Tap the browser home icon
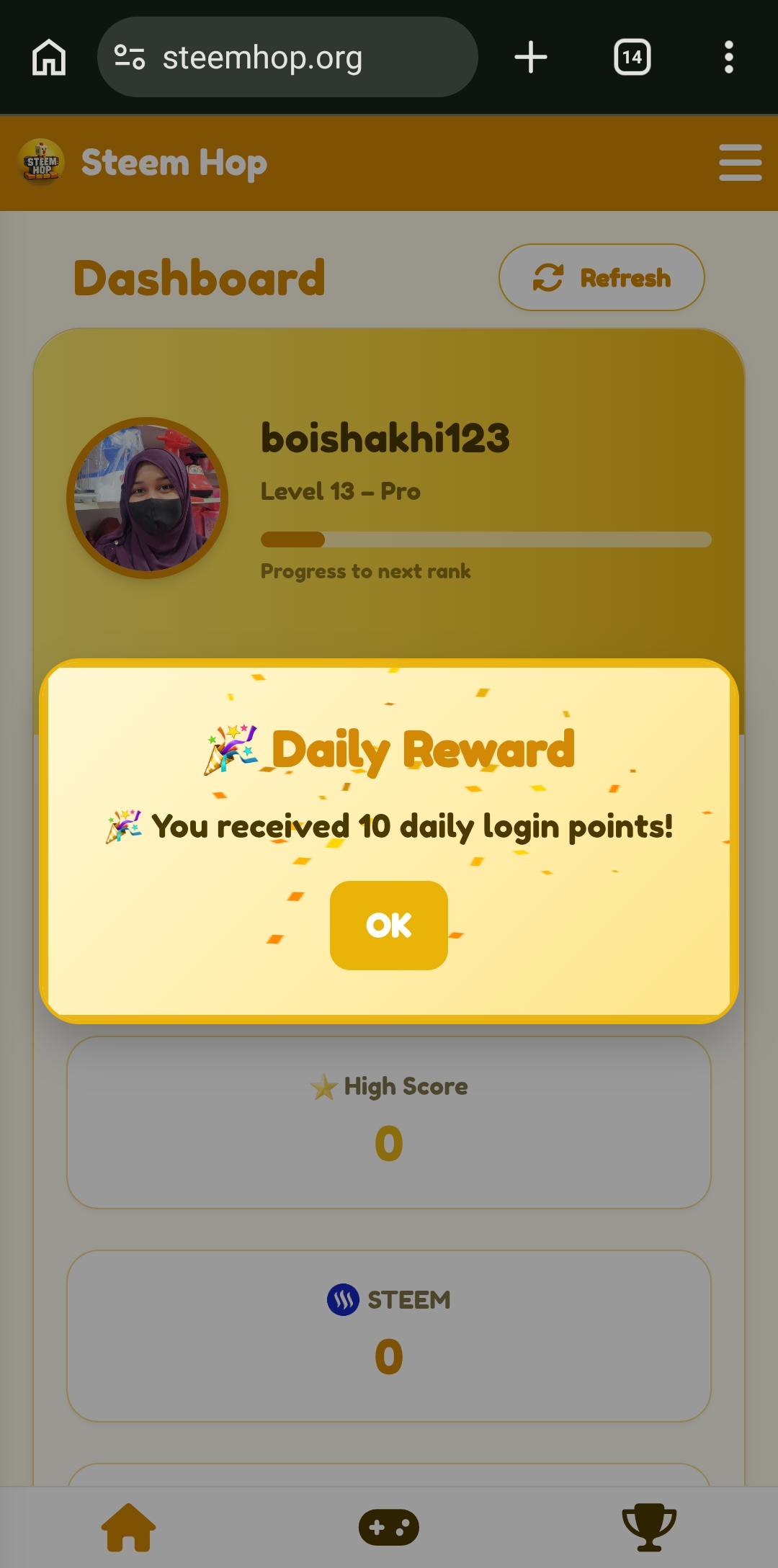The width and height of the screenshot is (778, 1568). (49, 57)
